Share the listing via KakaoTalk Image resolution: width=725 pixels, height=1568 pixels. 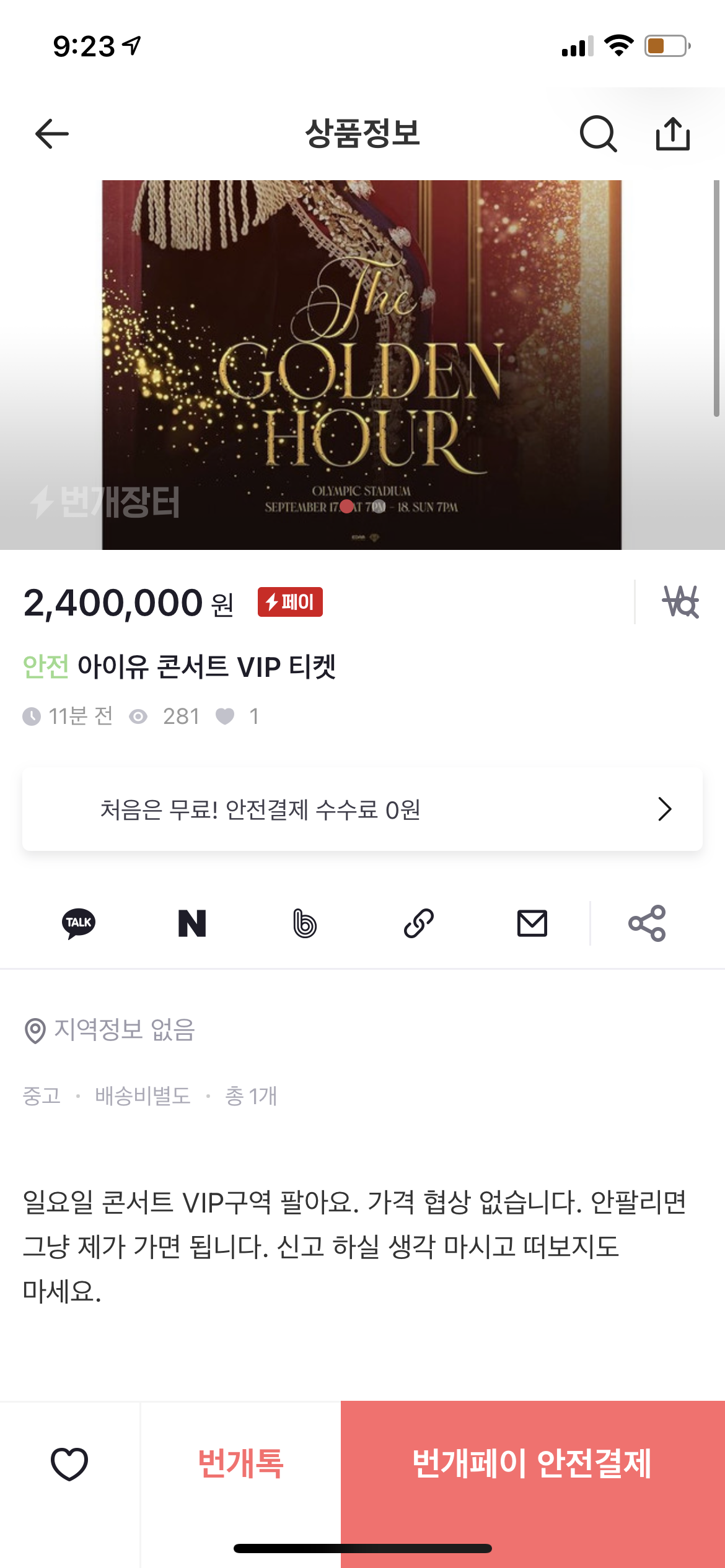tap(77, 924)
